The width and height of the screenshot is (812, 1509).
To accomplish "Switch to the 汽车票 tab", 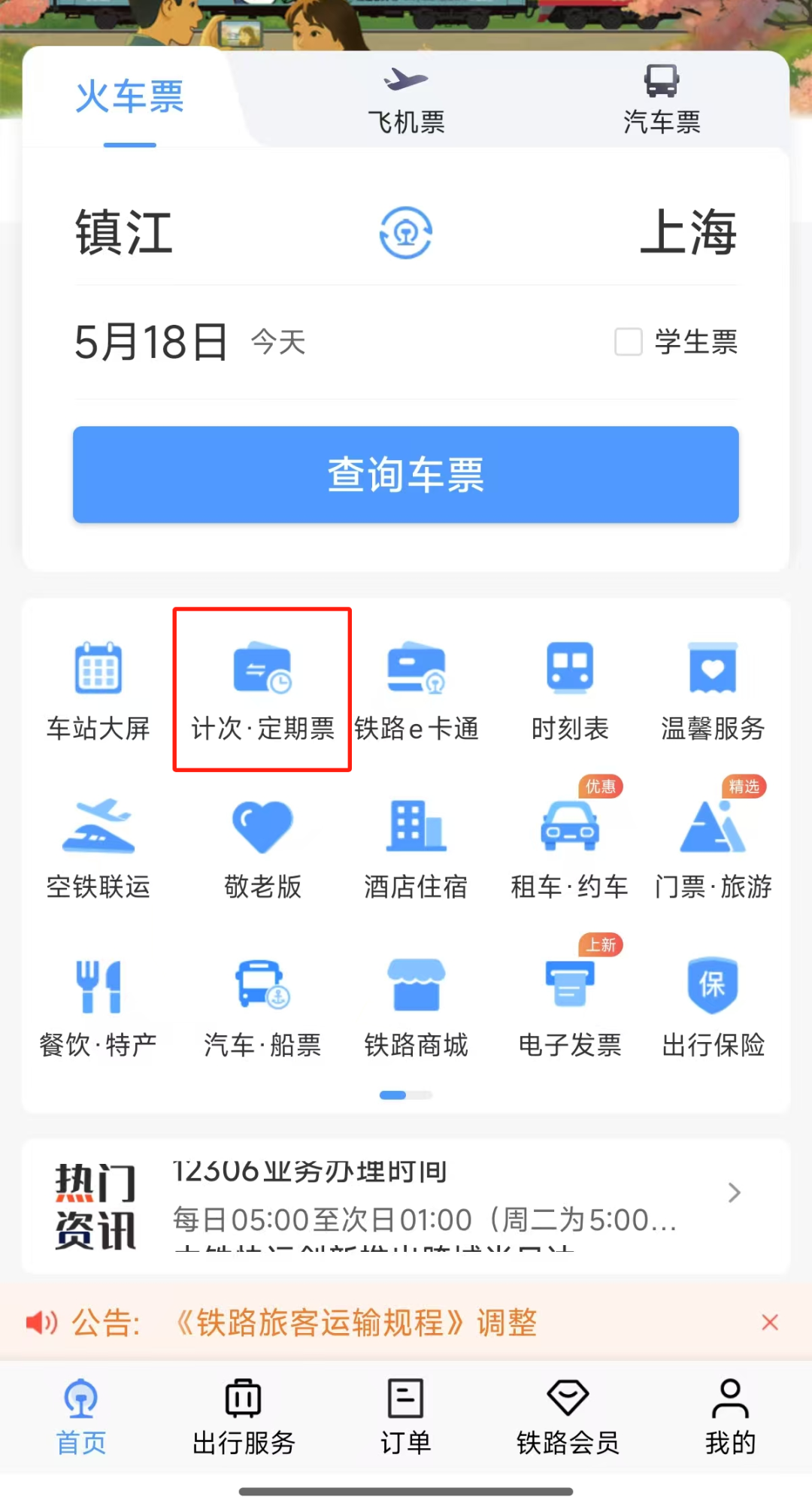I will pos(662,102).
